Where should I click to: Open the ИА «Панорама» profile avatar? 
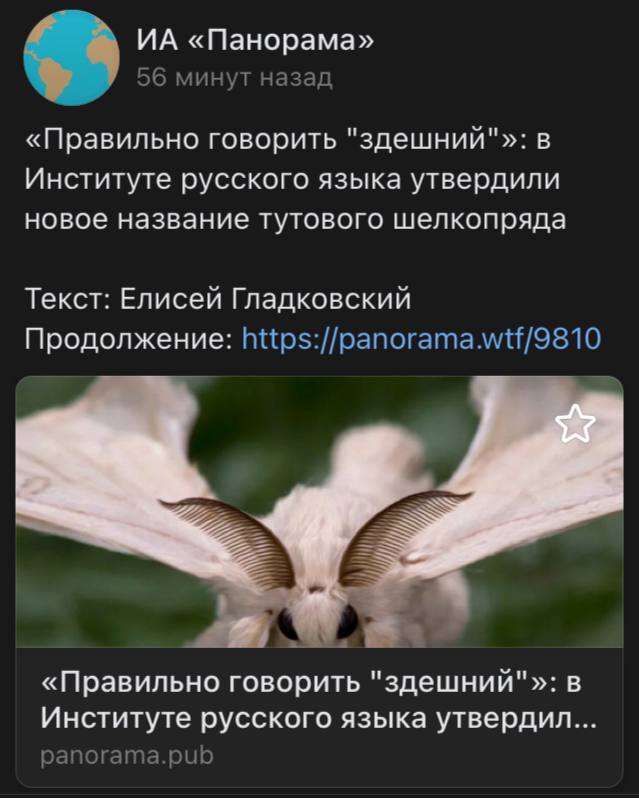click(x=72, y=58)
